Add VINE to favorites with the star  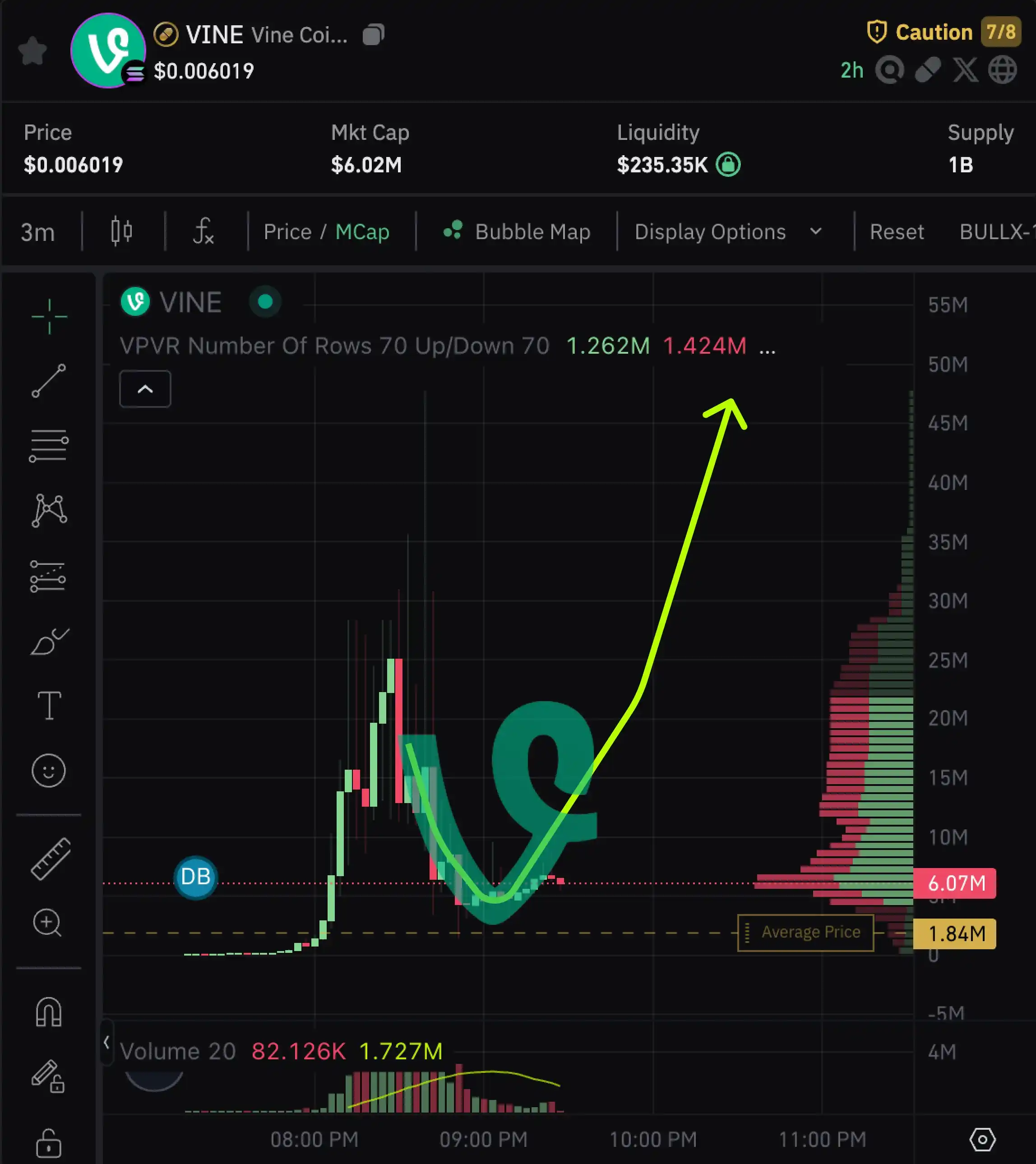(32, 51)
